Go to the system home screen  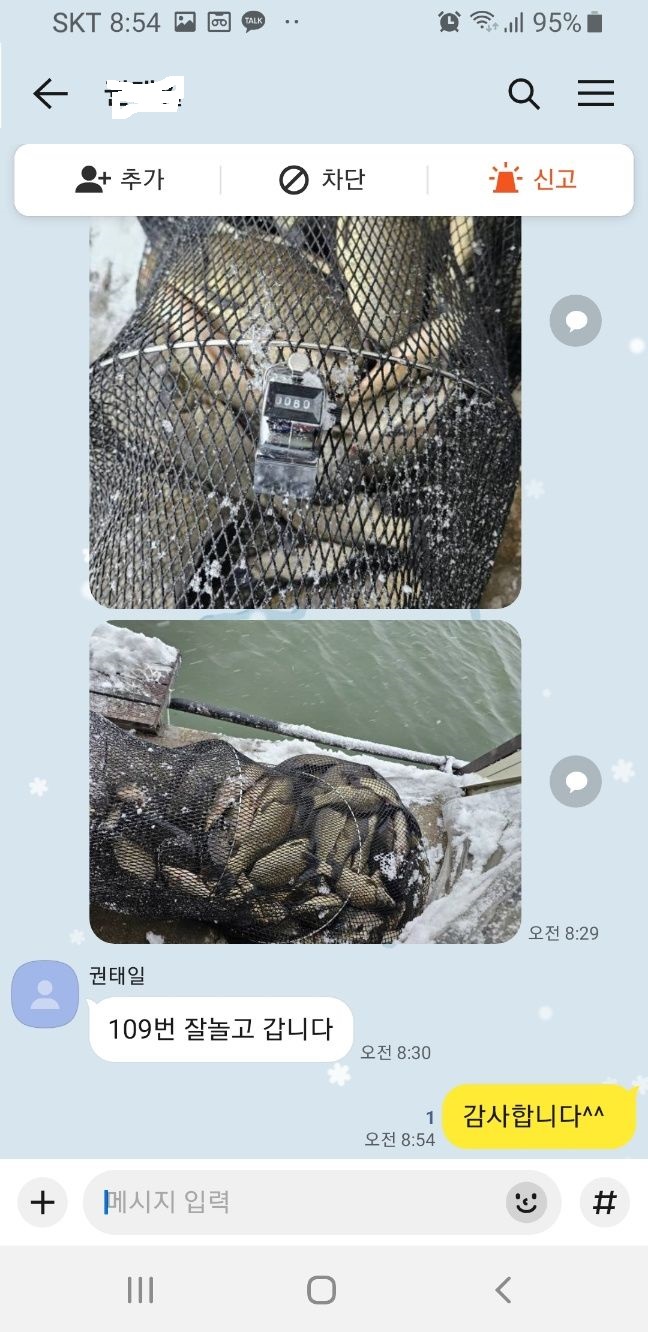[321, 1290]
